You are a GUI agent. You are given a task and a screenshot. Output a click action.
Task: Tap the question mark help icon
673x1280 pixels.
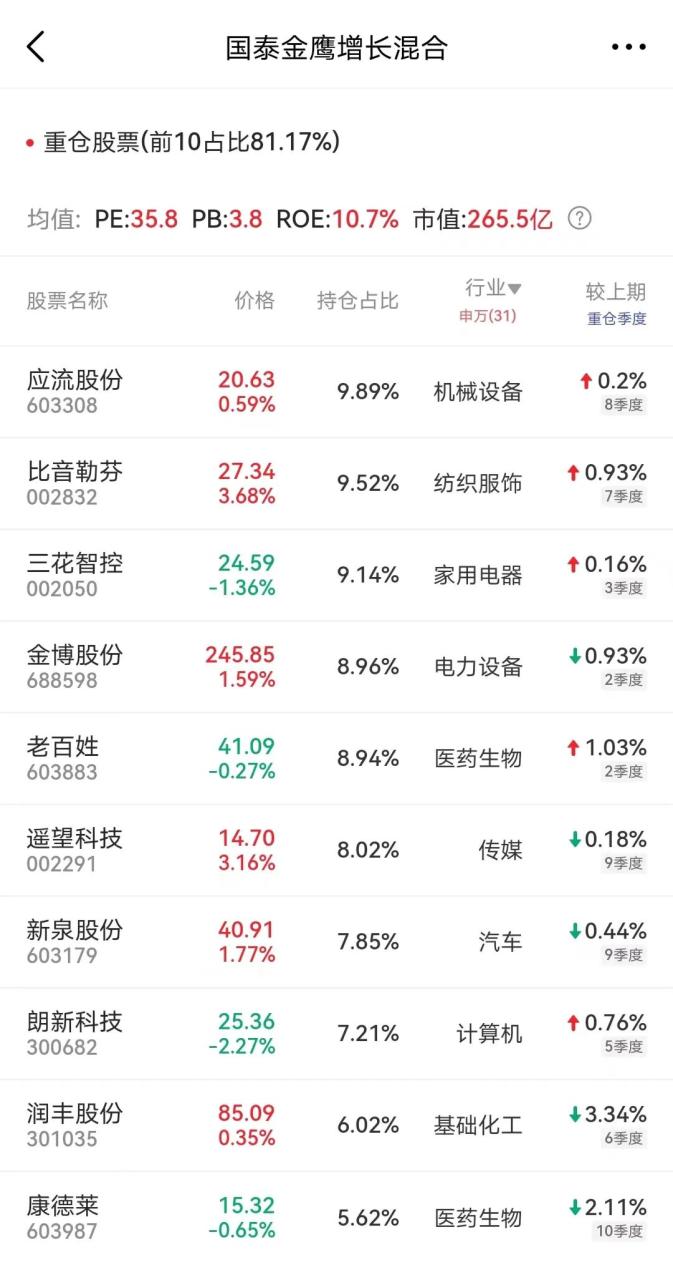pyautogui.click(x=579, y=218)
